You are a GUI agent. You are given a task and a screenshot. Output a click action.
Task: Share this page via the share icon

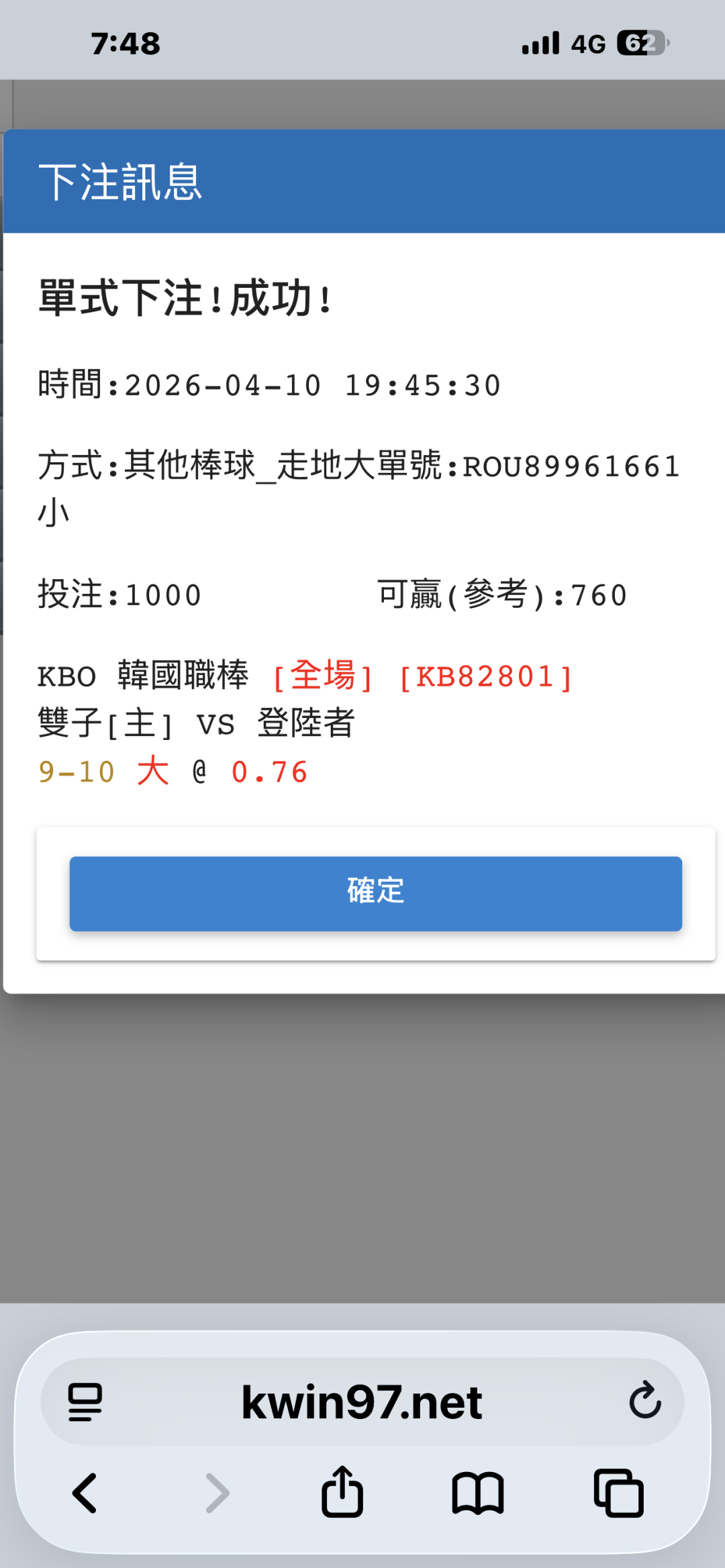[x=342, y=1491]
